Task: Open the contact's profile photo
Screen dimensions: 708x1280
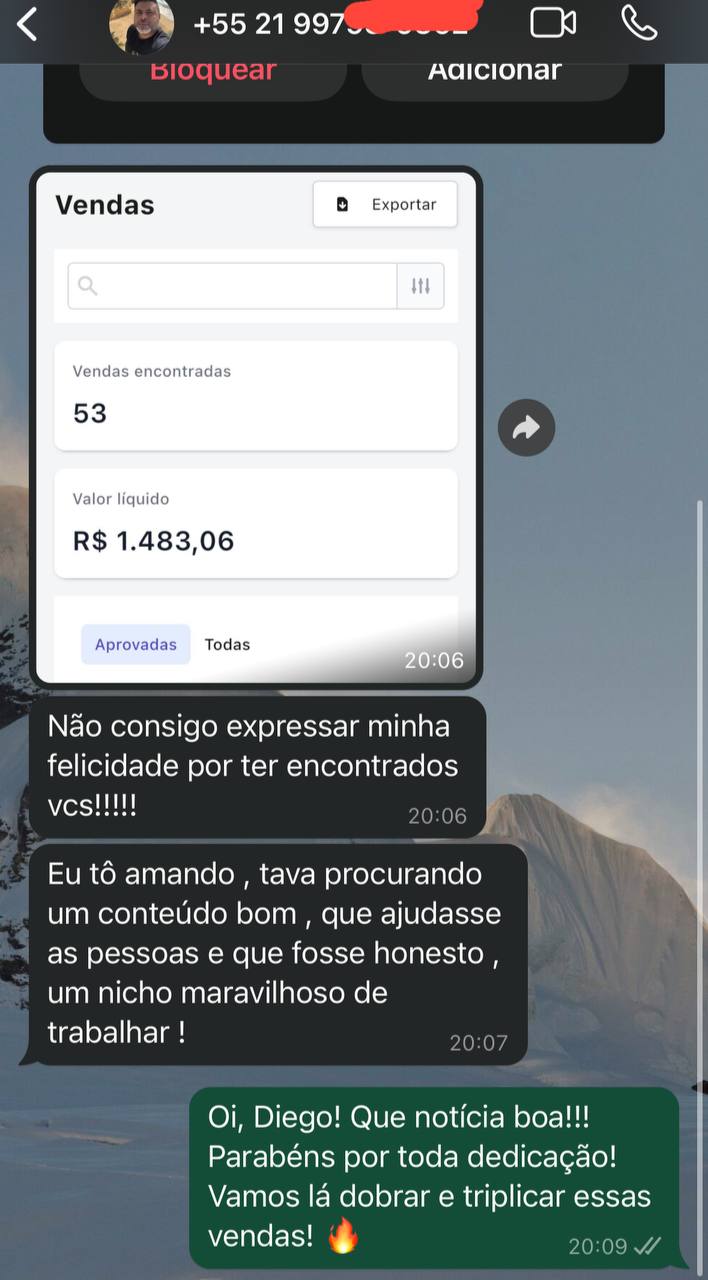Action: 141,24
